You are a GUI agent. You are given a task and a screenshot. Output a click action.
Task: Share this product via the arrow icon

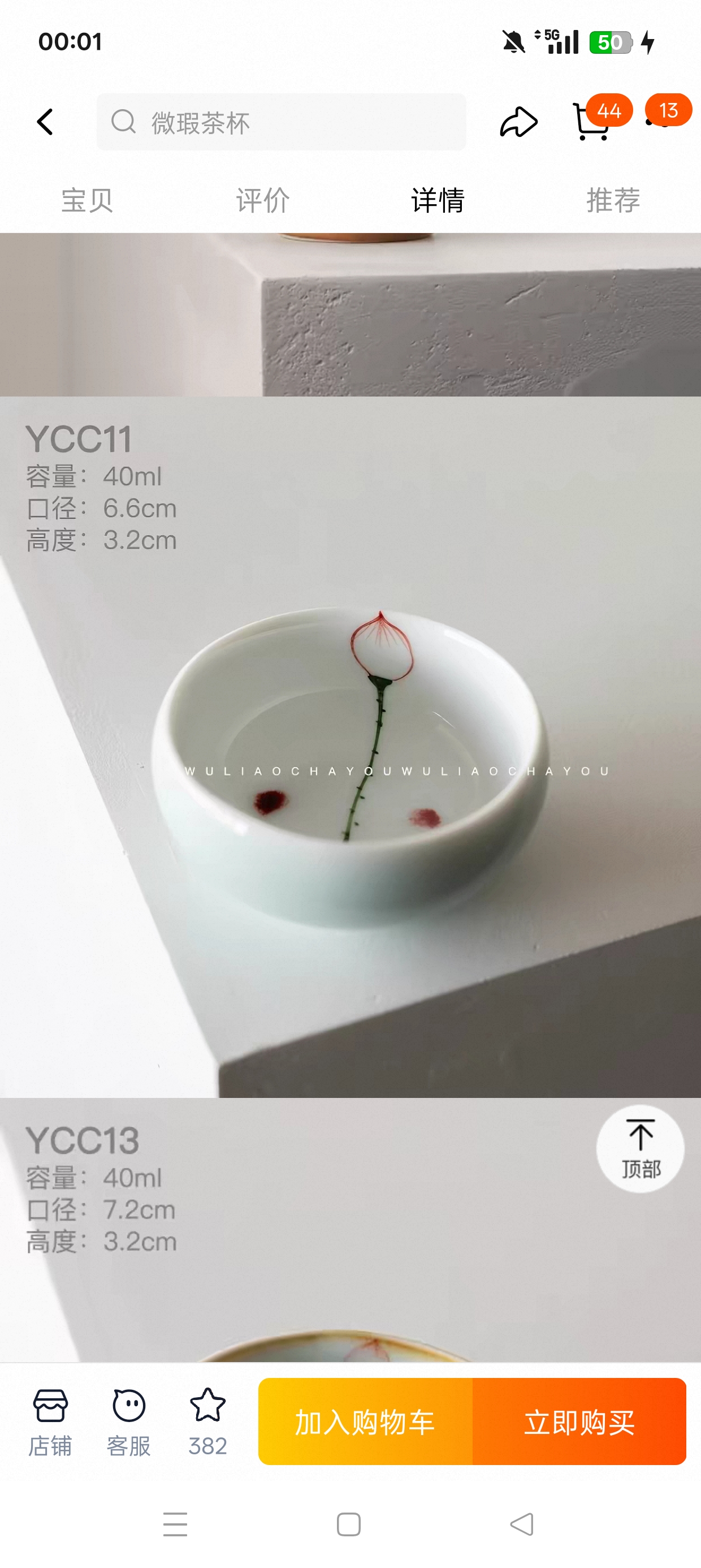coord(518,122)
